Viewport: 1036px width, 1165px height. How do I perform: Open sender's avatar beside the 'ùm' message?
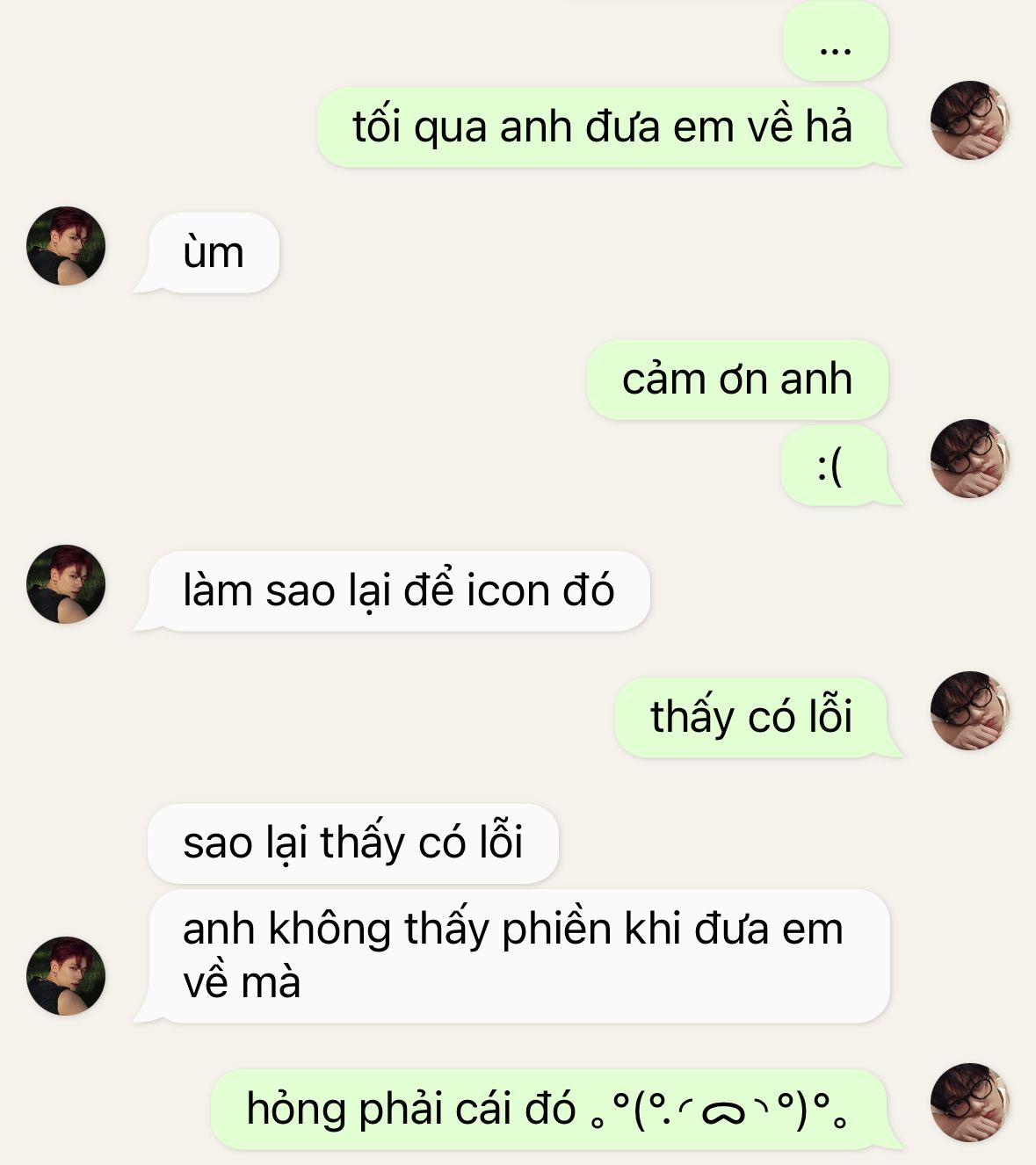coord(66,246)
